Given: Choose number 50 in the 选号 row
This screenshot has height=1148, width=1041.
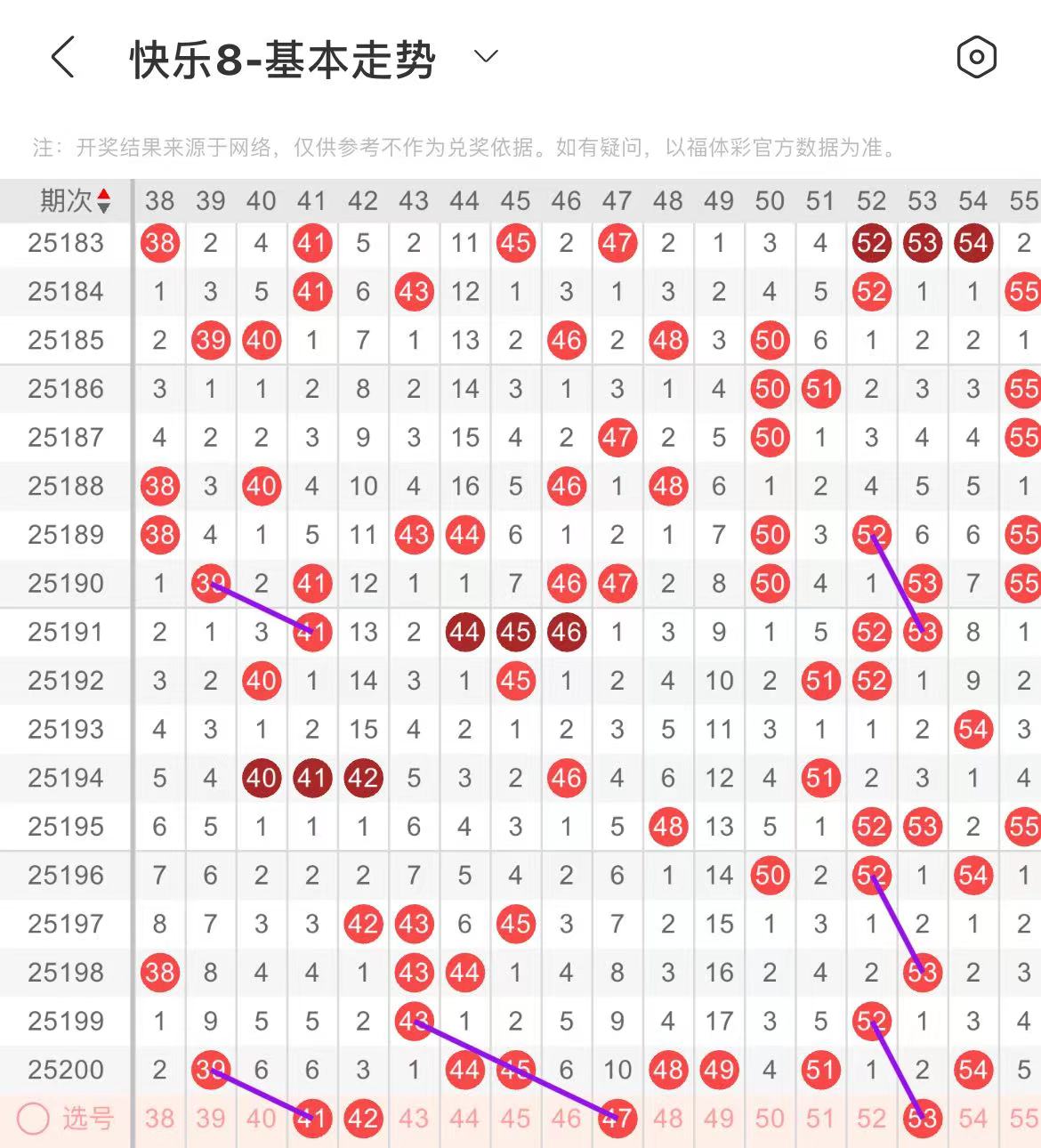Looking at the screenshot, I should (770, 1119).
